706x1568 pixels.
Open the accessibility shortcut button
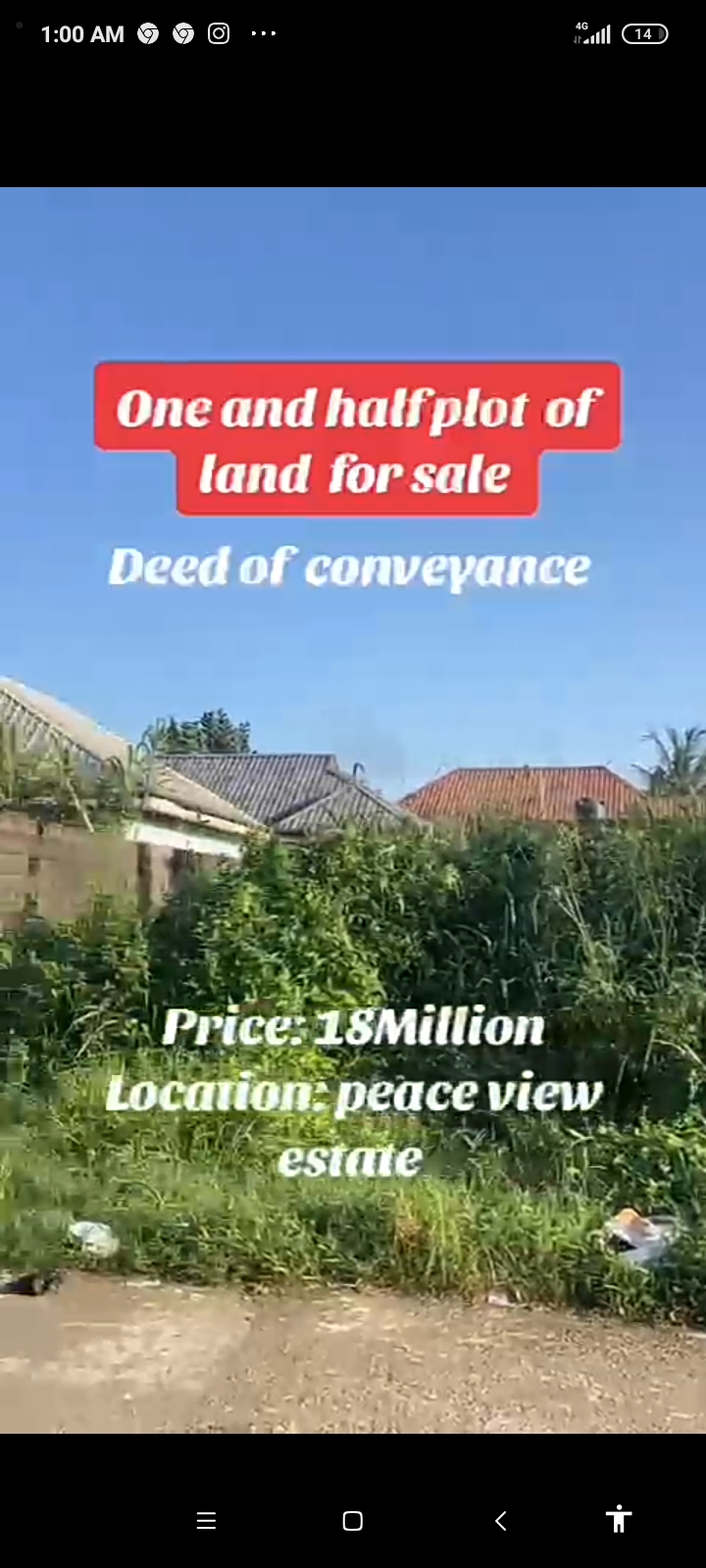click(619, 1519)
